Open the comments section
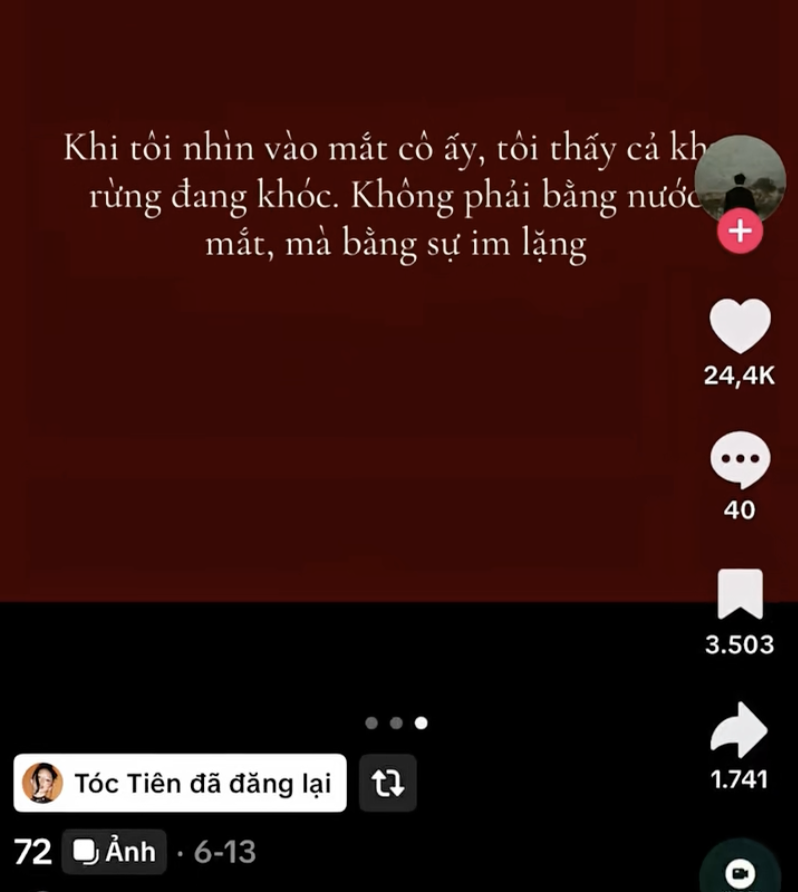Image resolution: width=798 pixels, height=892 pixels. 740,461
